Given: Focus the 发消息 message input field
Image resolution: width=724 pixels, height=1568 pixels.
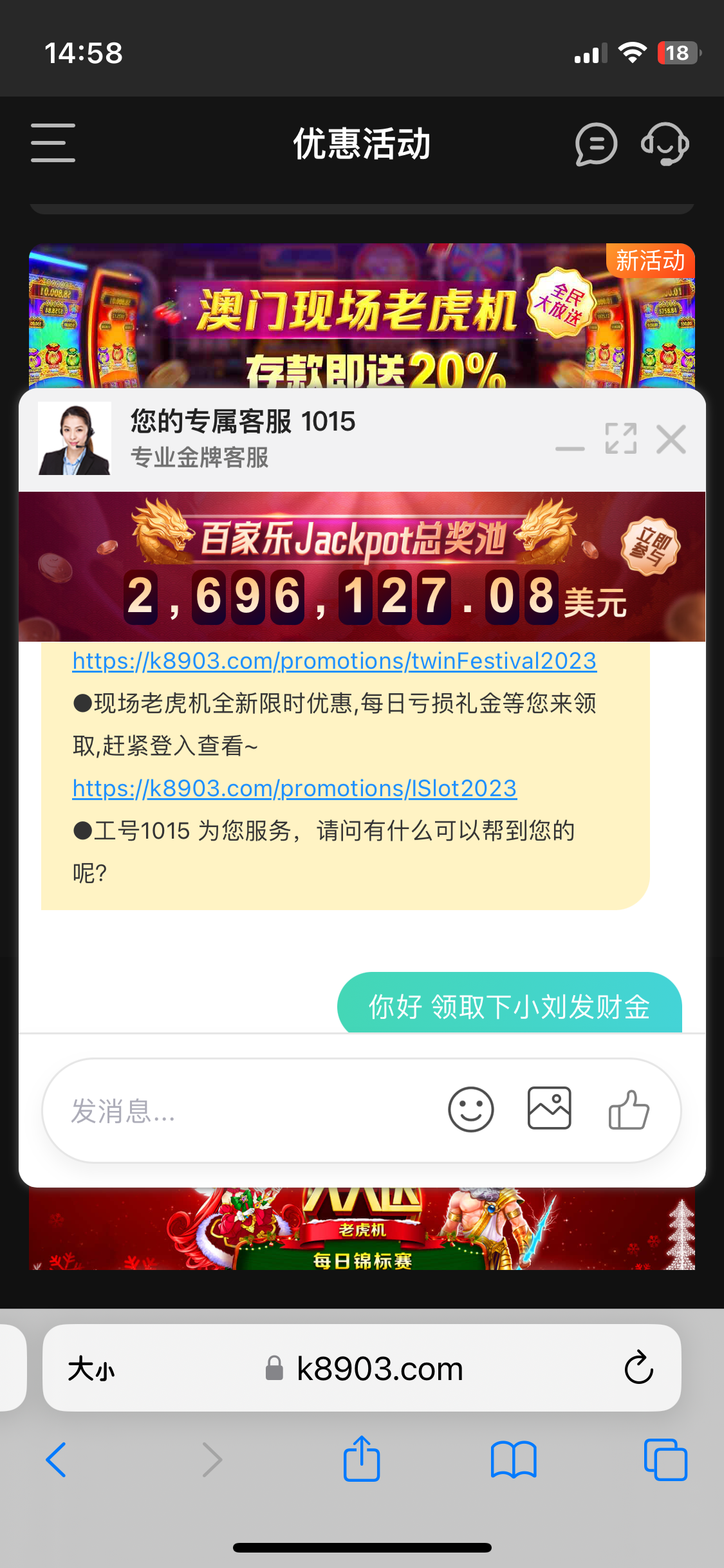Looking at the screenshot, I should [245, 1111].
